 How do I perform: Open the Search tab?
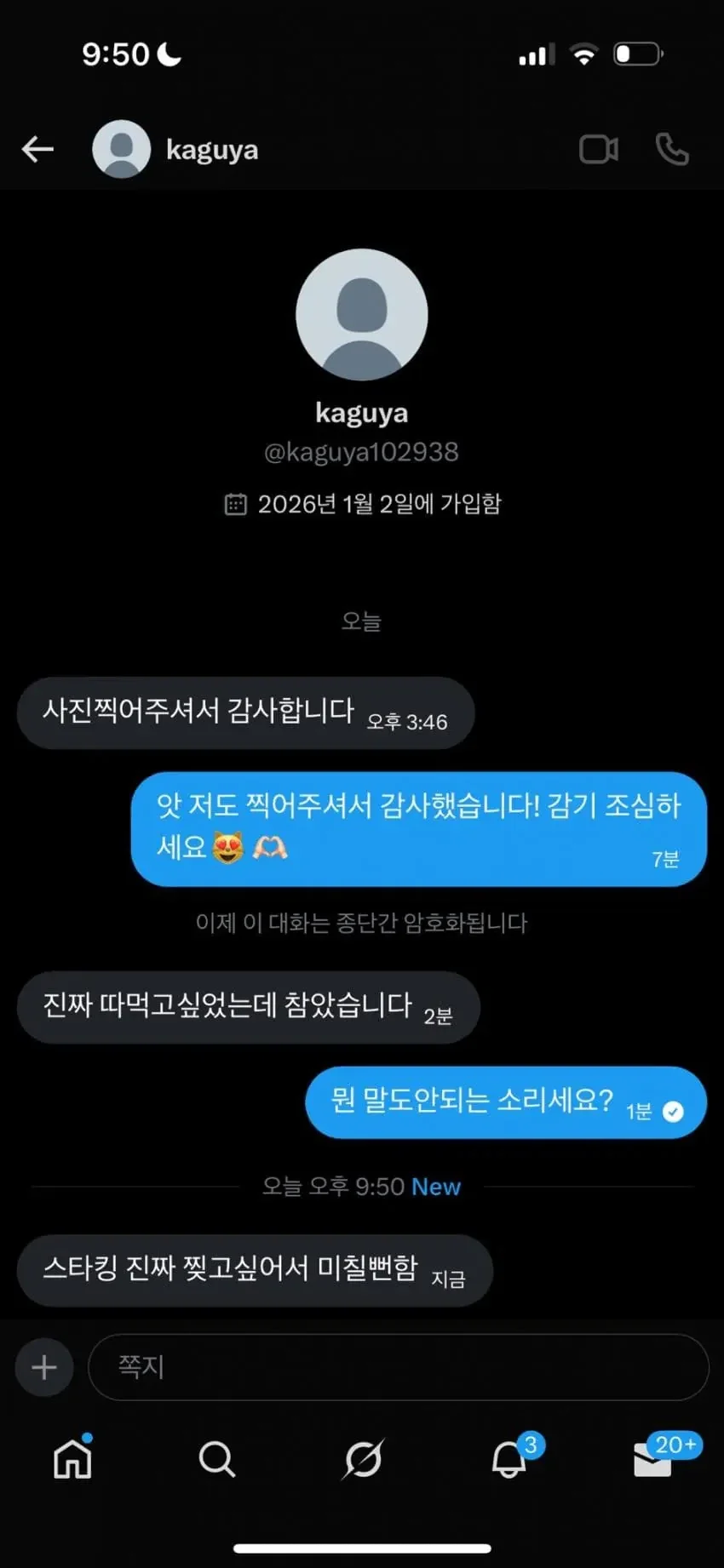(217, 1458)
